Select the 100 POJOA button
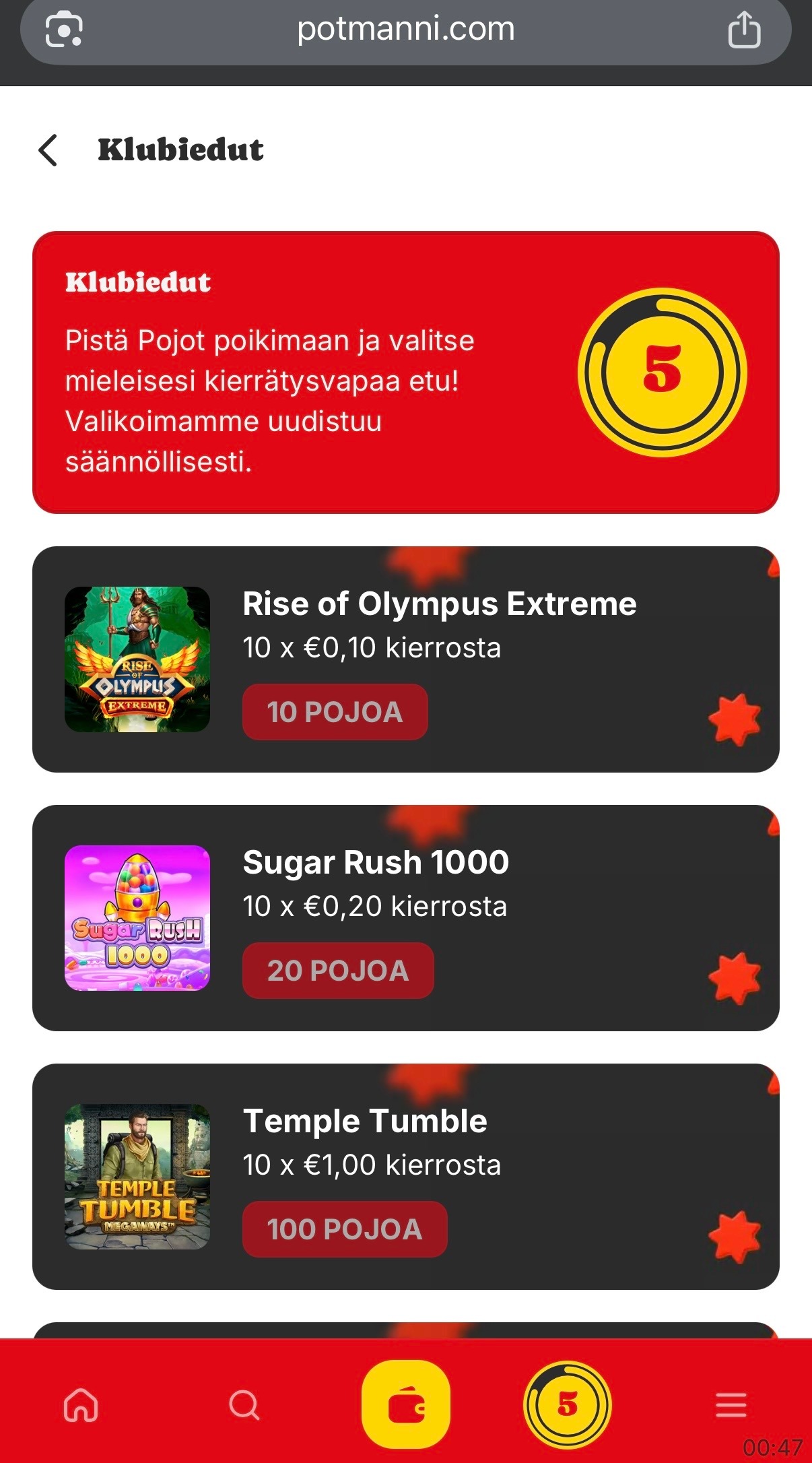The width and height of the screenshot is (812, 1463). pos(344,1229)
